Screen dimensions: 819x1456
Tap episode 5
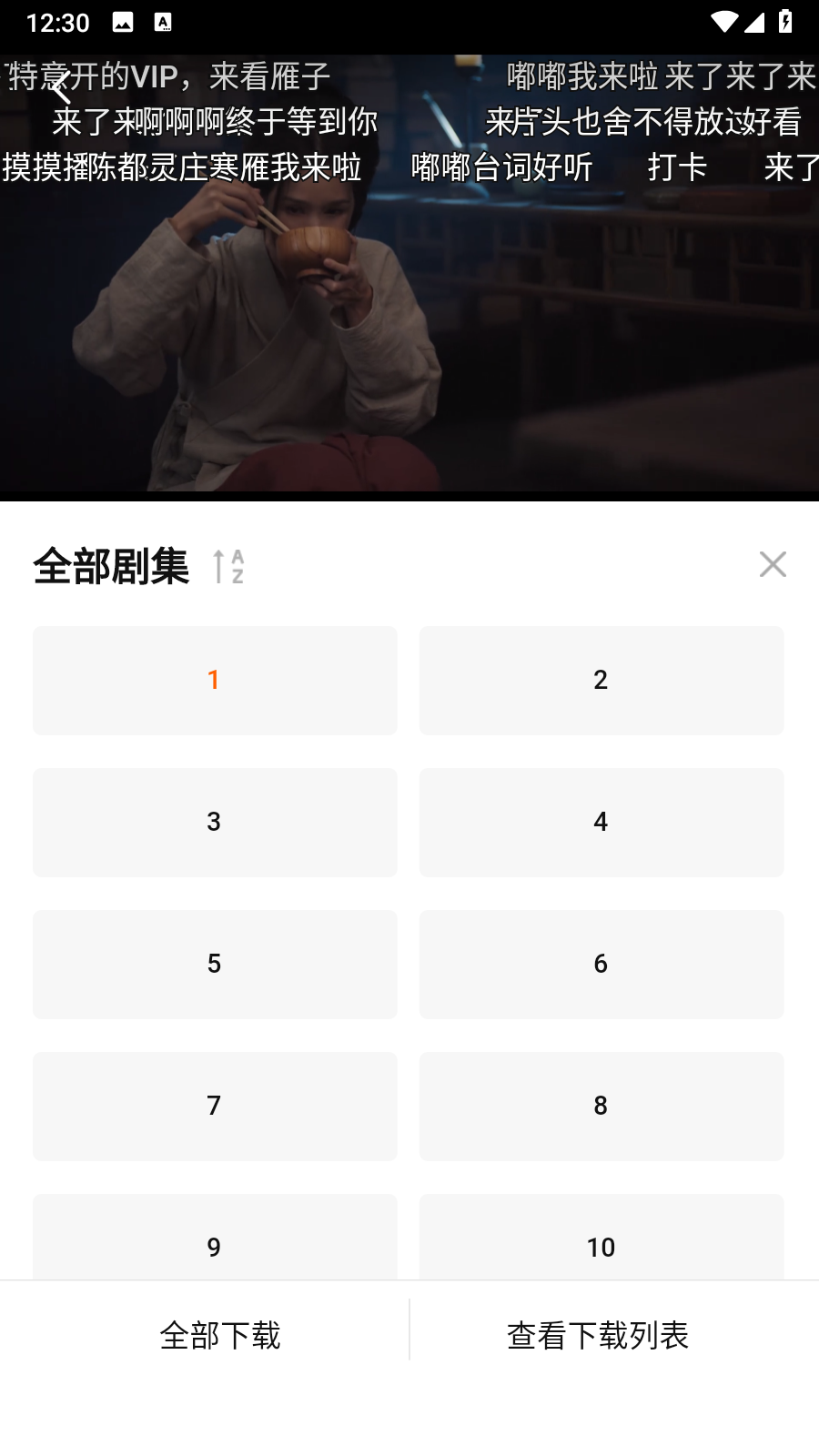pyautogui.click(x=215, y=964)
